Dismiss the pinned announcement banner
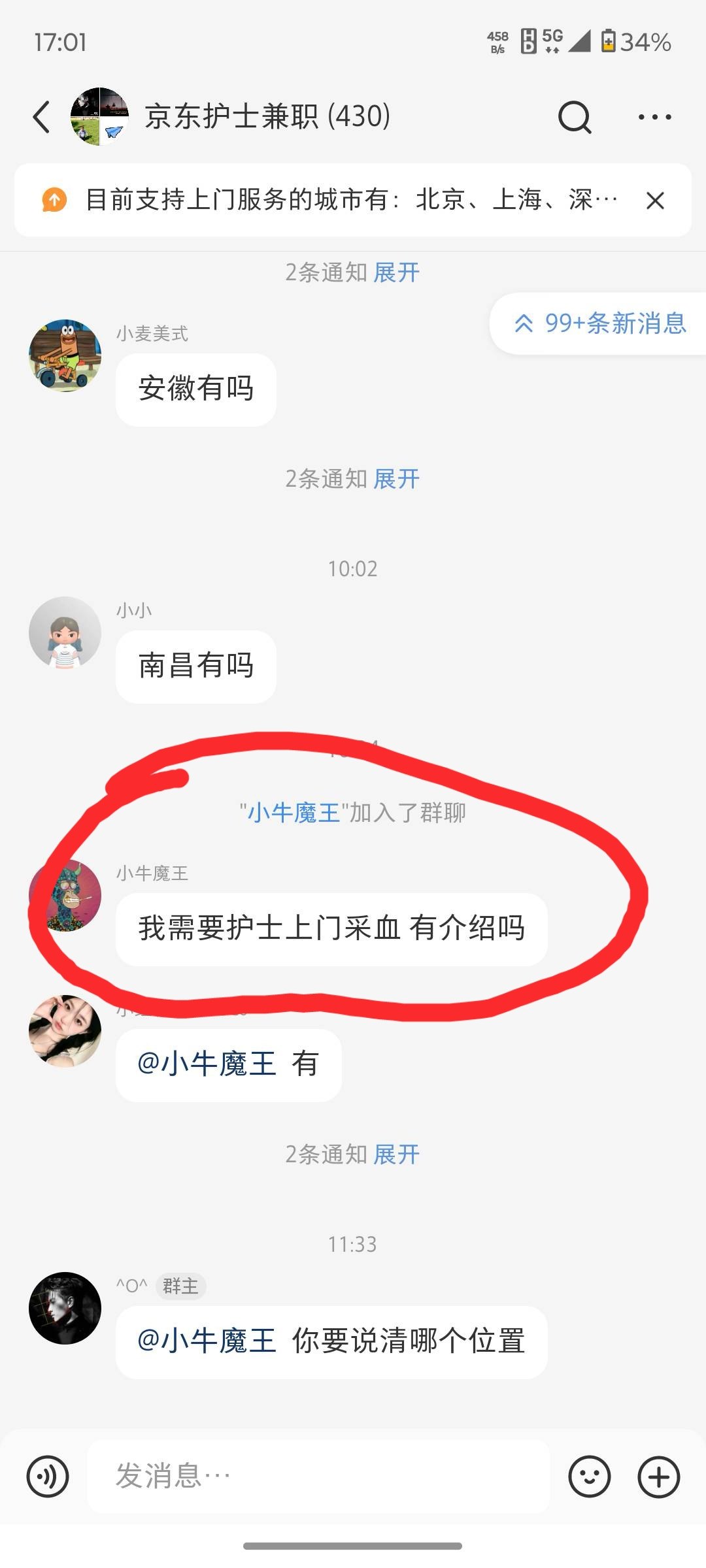This screenshot has height=1568, width=706. point(655,201)
